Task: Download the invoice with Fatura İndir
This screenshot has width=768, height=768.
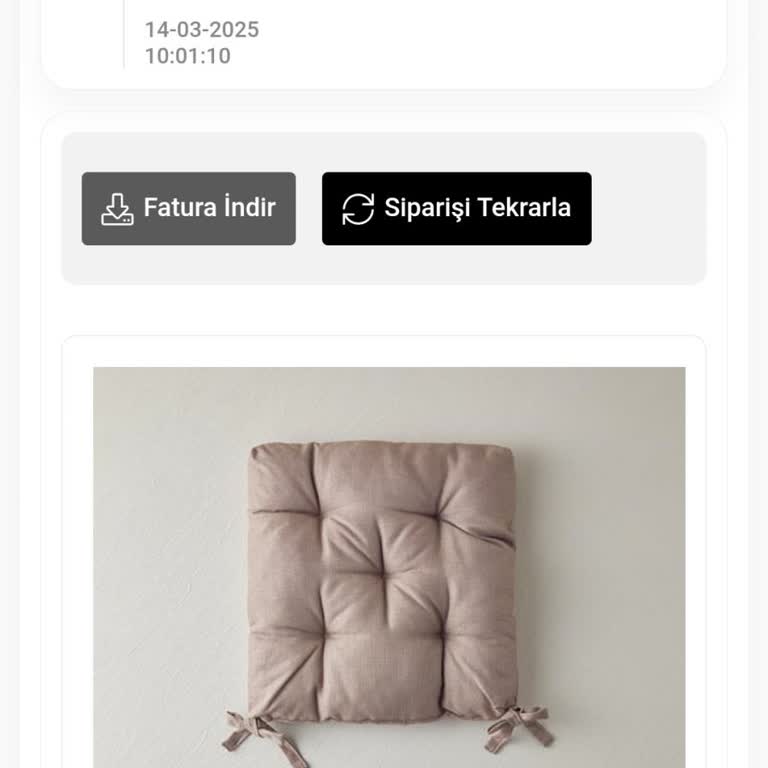Action: tap(189, 208)
